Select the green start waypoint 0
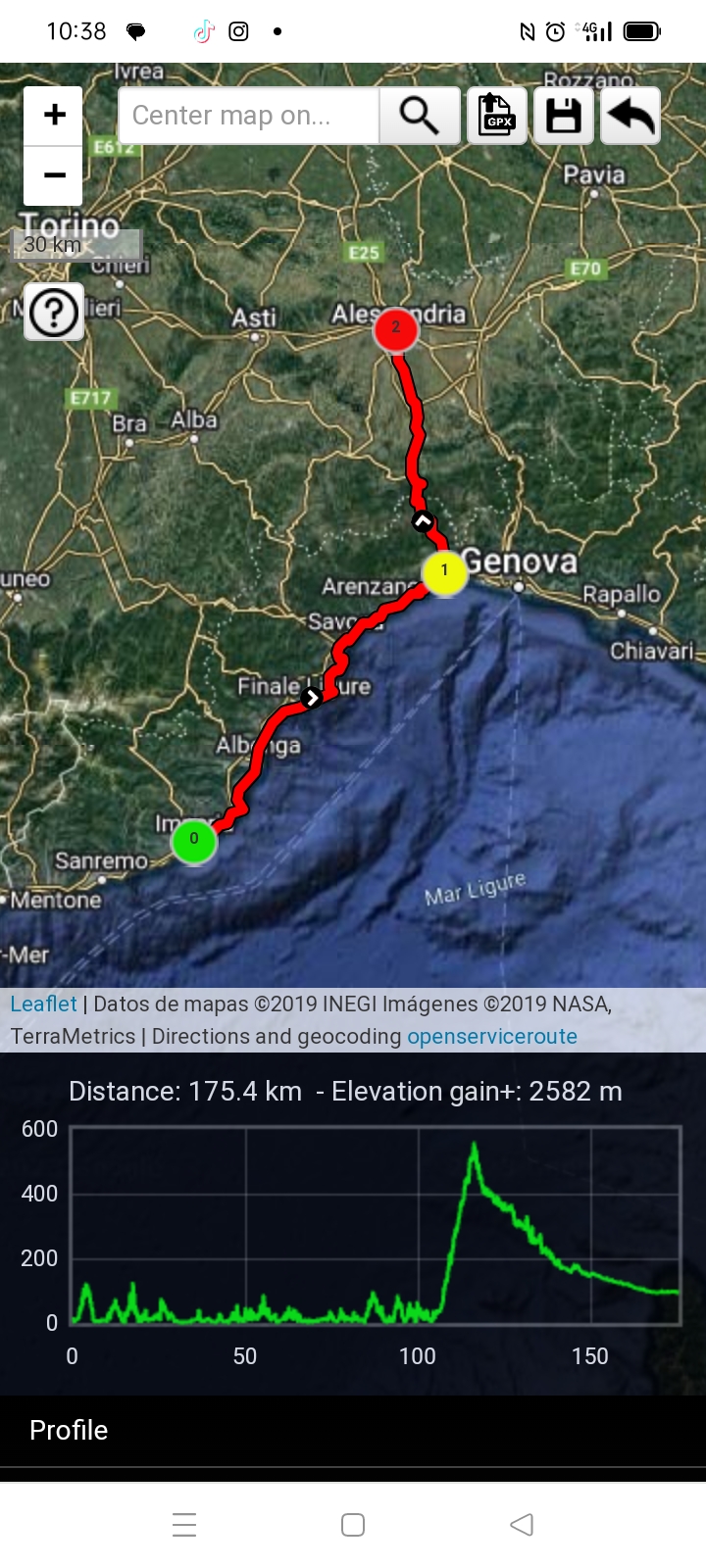706x1568 pixels. pos(194,840)
